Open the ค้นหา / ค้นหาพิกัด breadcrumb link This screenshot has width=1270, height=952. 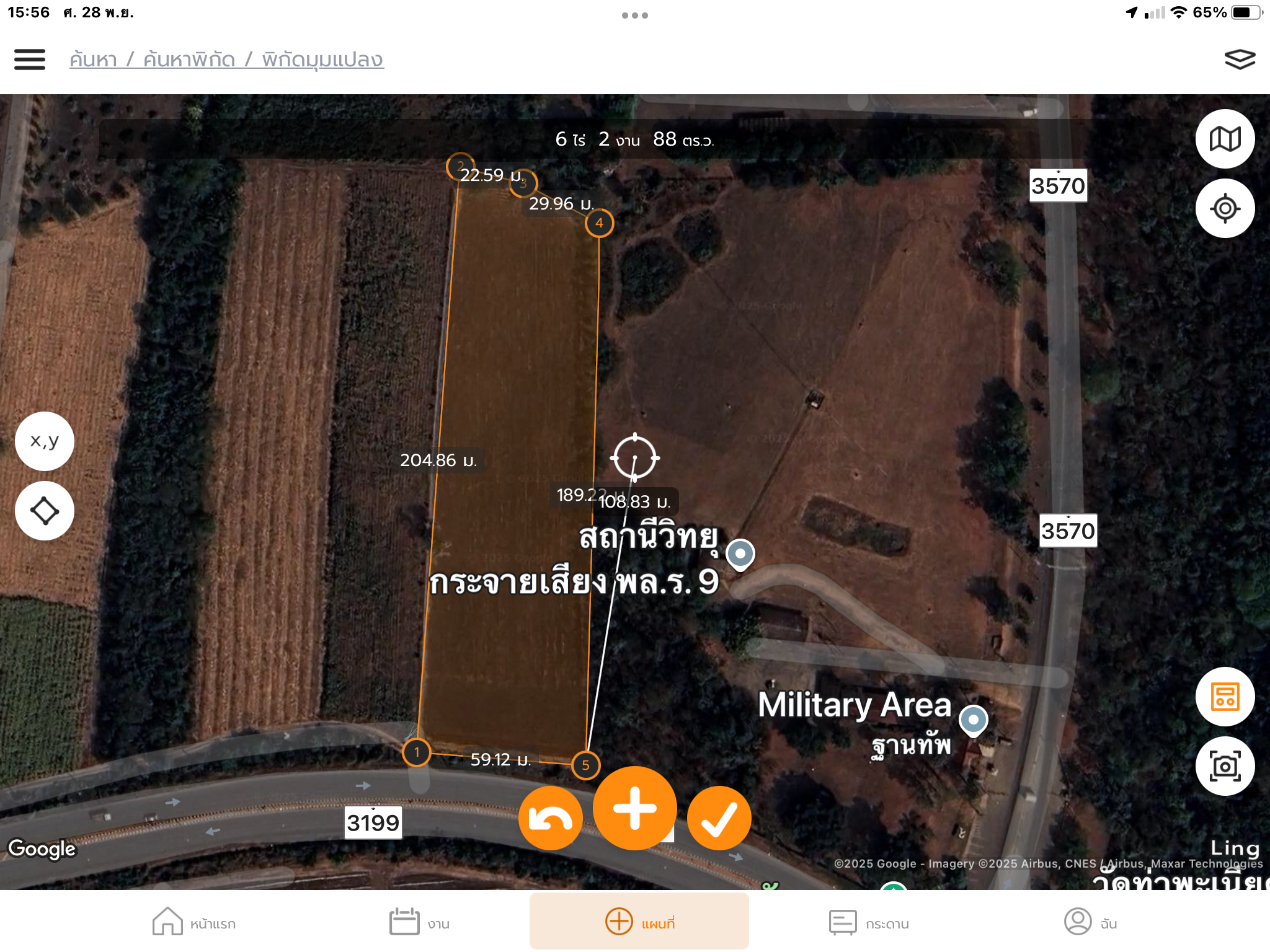[226, 59]
